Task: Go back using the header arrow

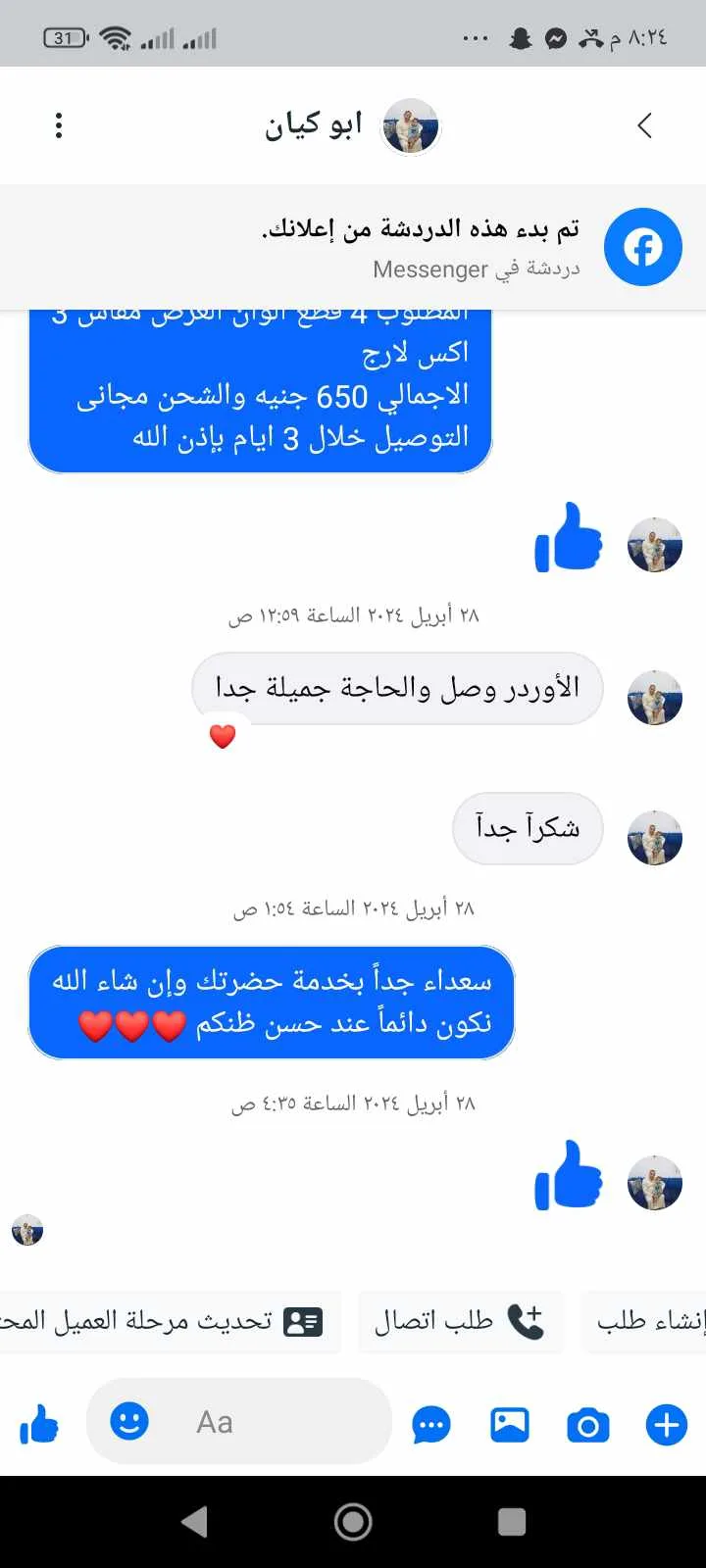Action: click(644, 125)
